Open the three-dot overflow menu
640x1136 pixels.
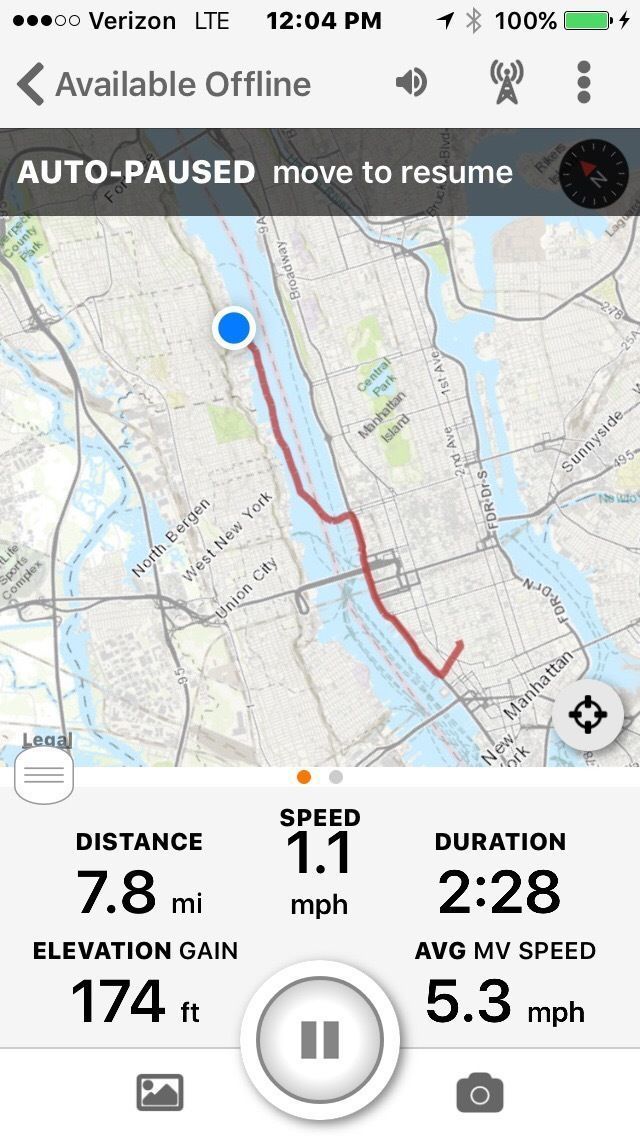tap(585, 82)
